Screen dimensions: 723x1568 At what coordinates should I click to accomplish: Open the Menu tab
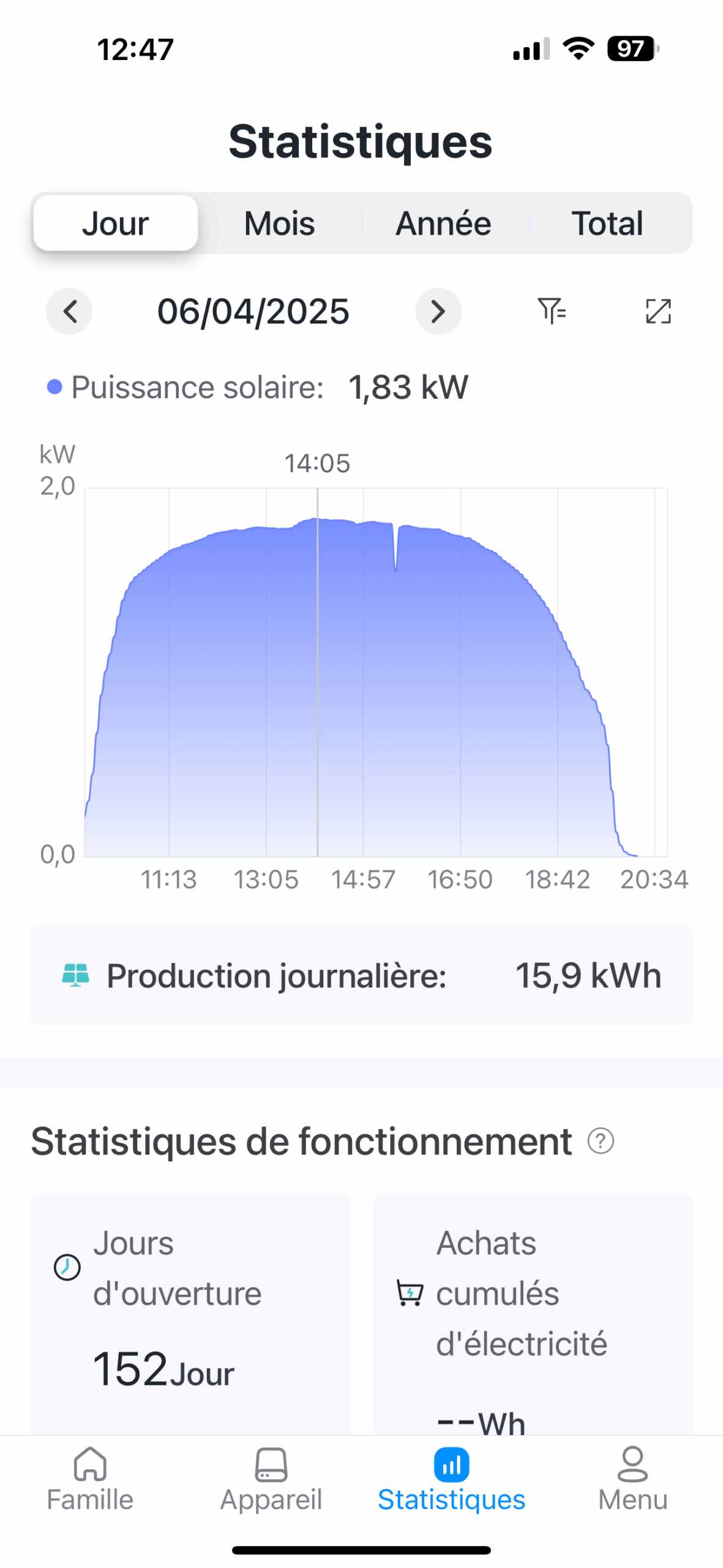point(632,1480)
